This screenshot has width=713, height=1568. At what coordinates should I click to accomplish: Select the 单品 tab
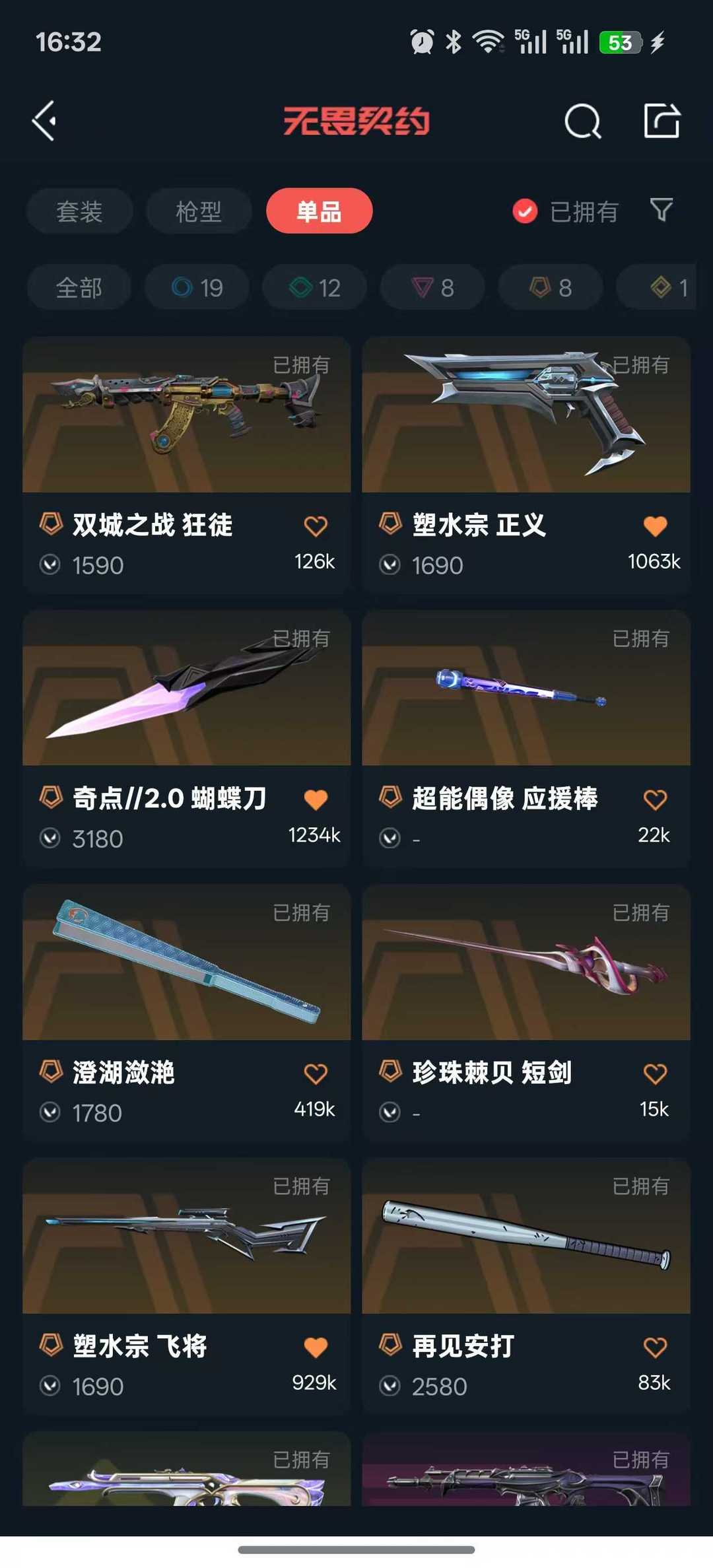click(x=319, y=211)
